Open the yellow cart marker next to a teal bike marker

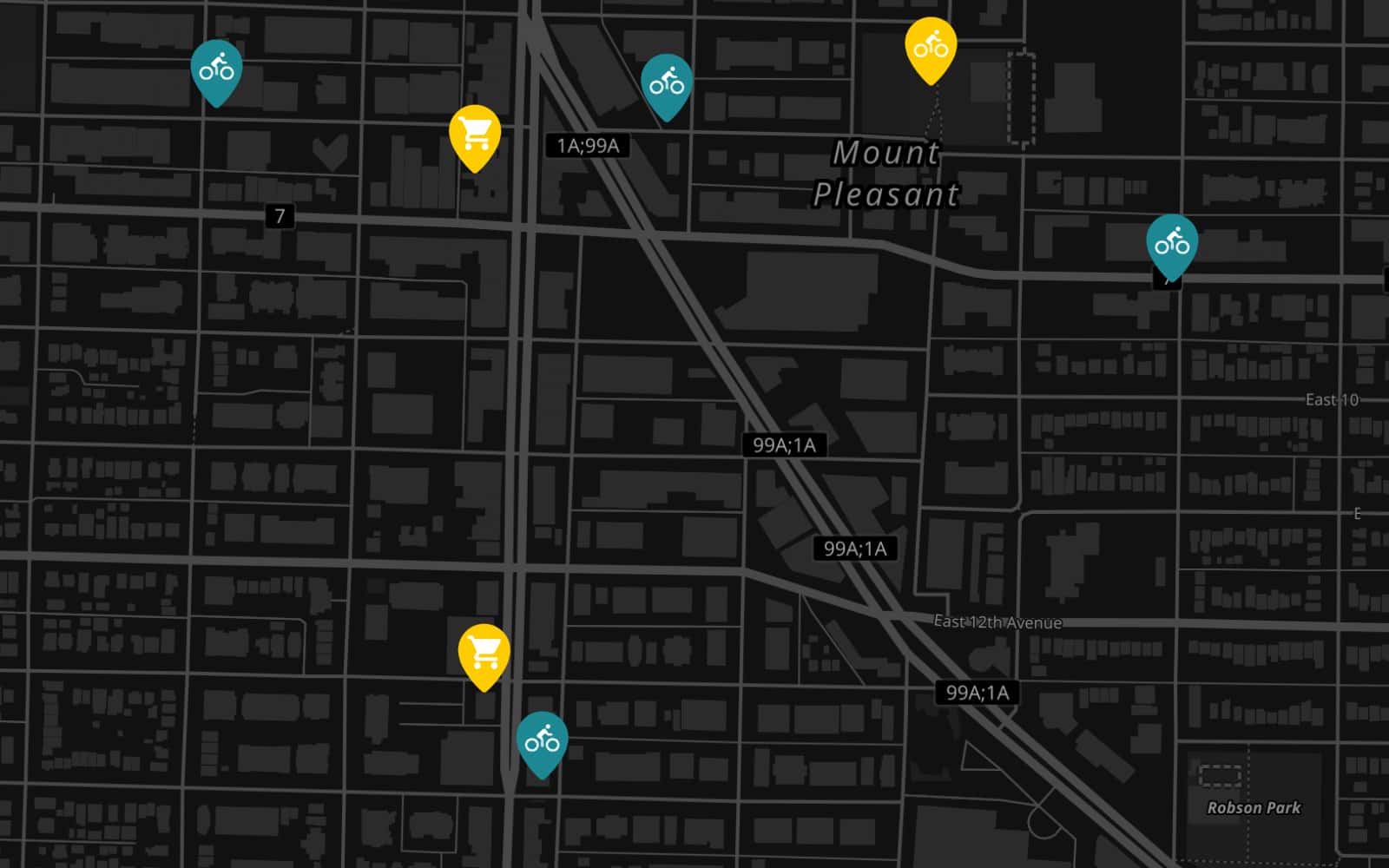[x=484, y=653]
